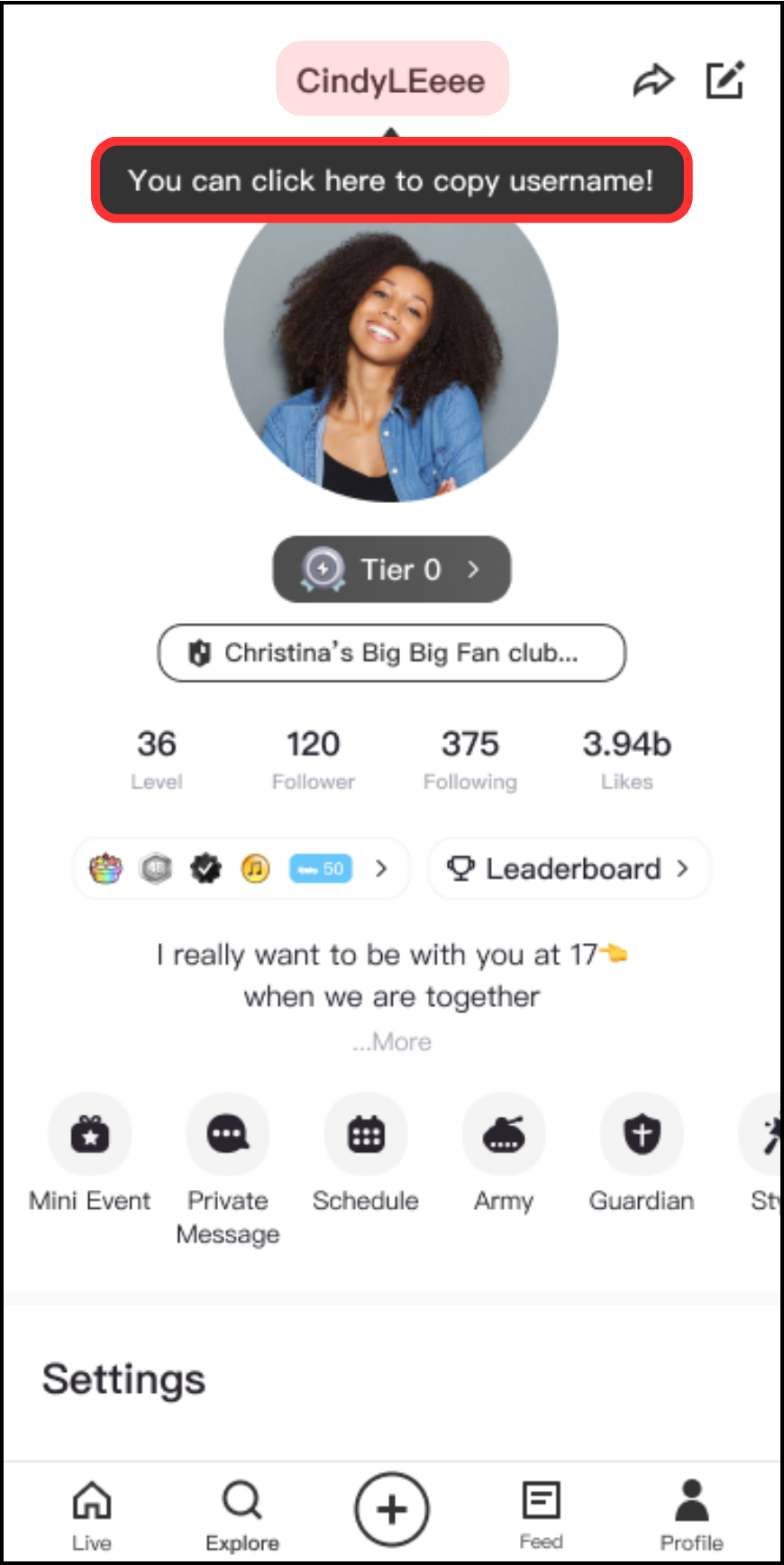Tap the plus create button
Viewport: 784px width, 1565px height.
pyautogui.click(x=392, y=1509)
